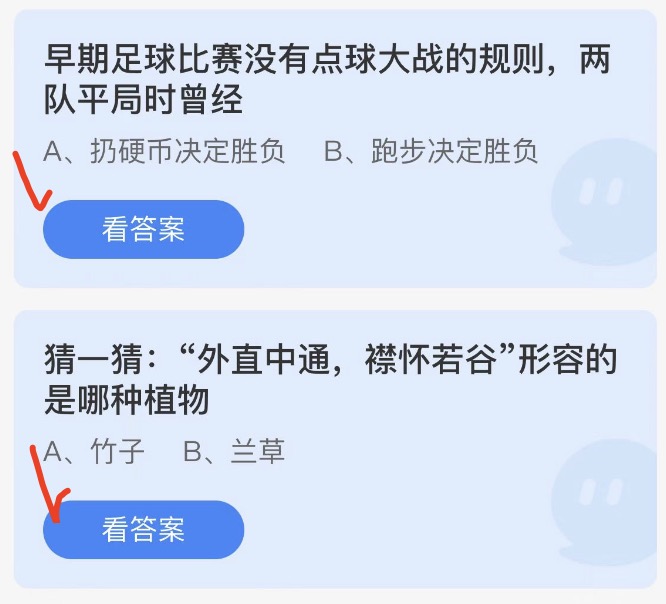Tap 看答案 under the football penalty question
The height and width of the screenshot is (604, 666).
pyautogui.click(x=143, y=229)
